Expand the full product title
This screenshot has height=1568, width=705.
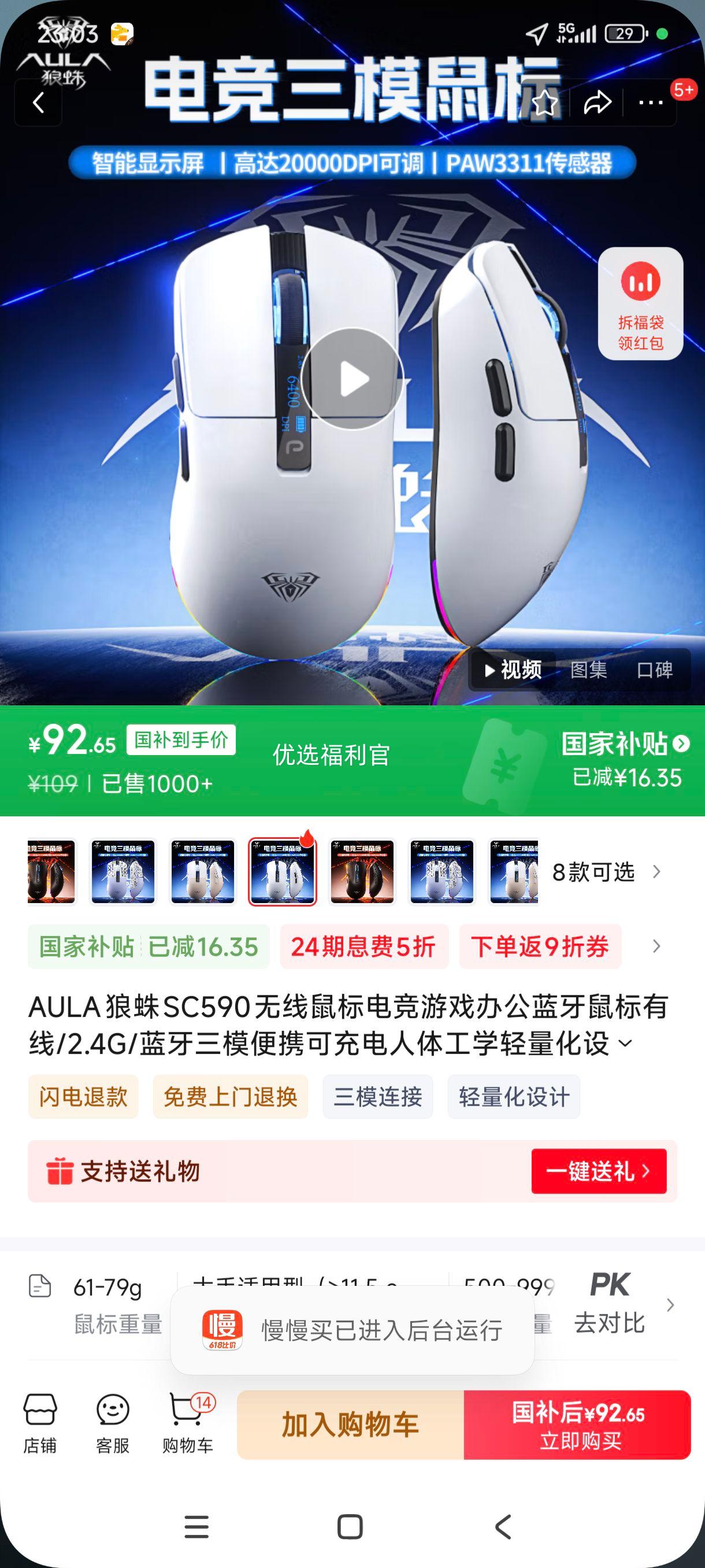[x=625, y=1044]
